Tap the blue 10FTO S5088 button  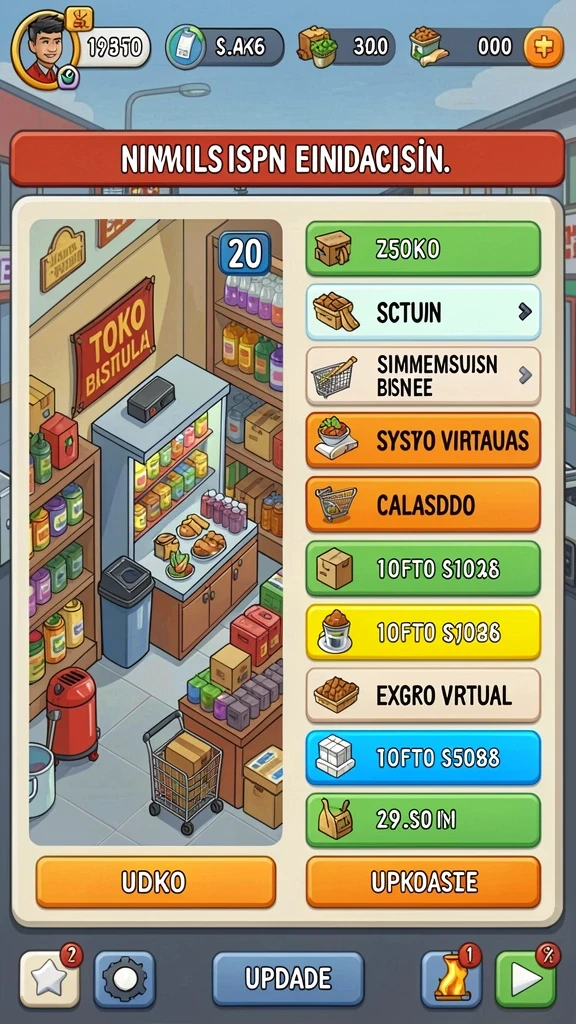(x=423, y=758)
